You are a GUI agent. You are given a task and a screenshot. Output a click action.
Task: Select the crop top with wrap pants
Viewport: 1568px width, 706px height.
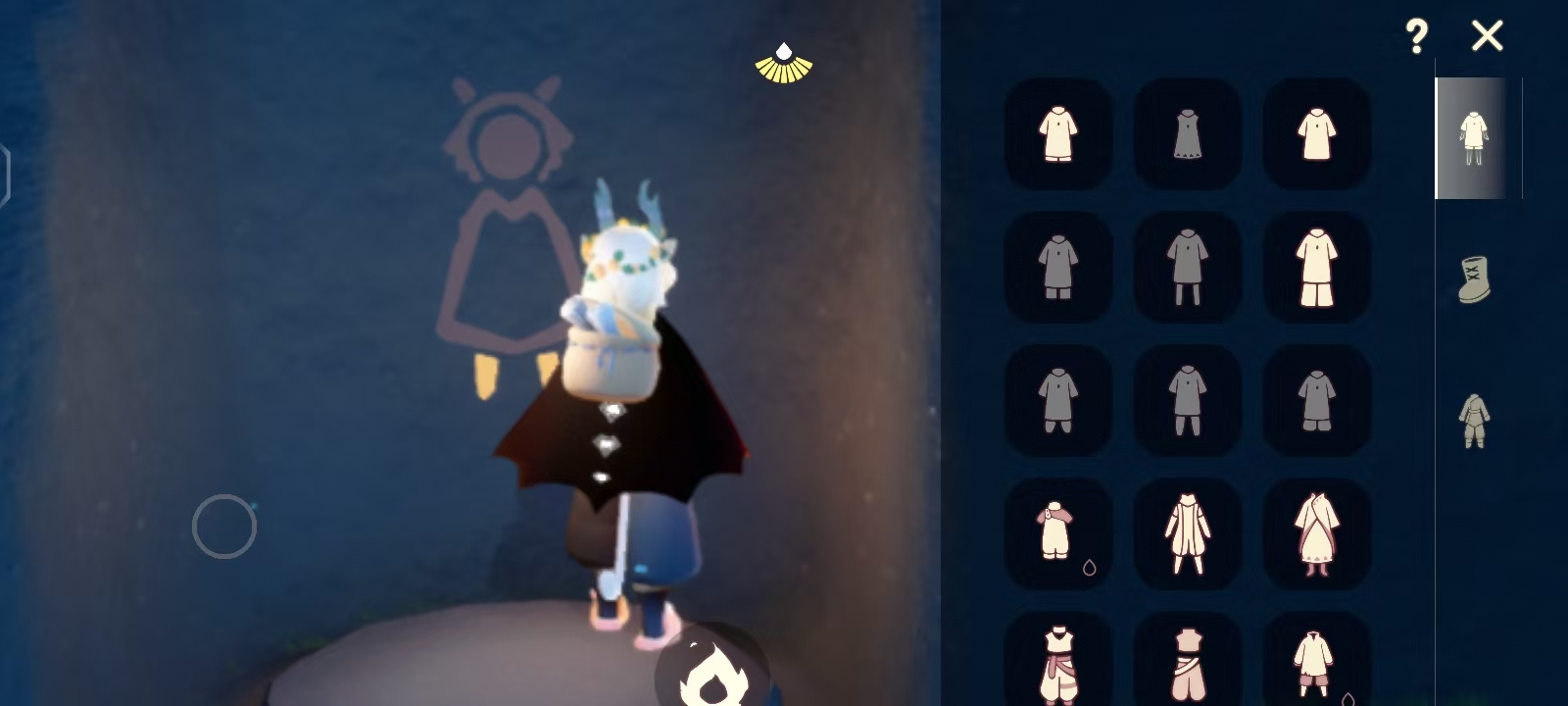(1188, 662)
